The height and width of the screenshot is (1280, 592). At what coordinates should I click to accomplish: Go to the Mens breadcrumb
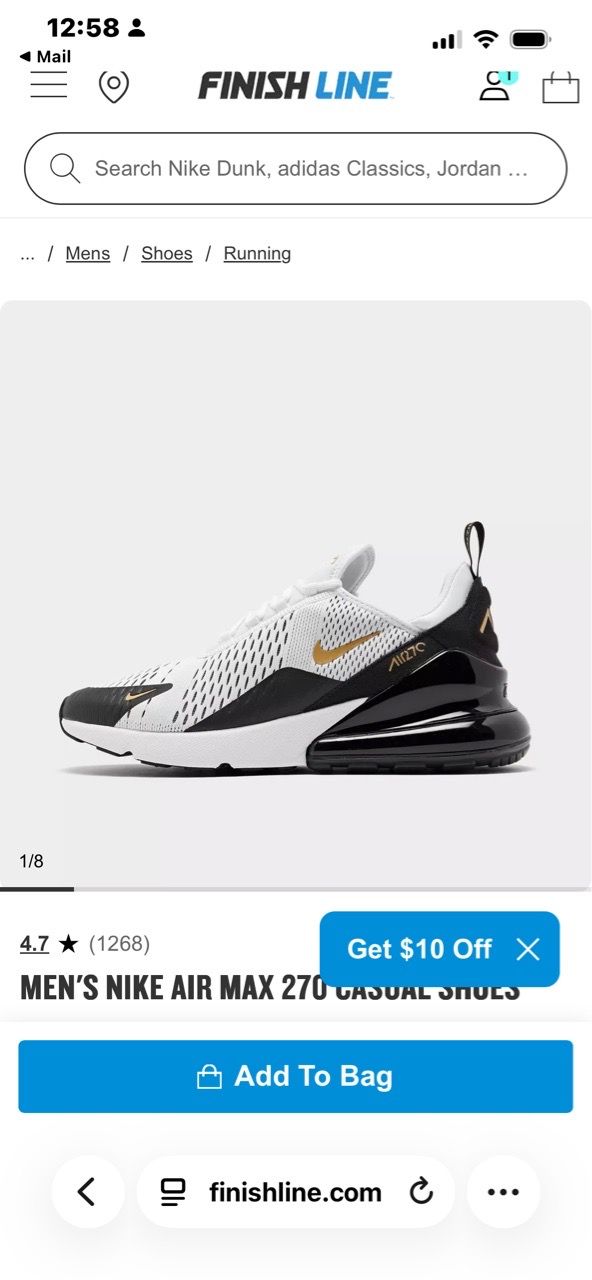tap(88, 254)
